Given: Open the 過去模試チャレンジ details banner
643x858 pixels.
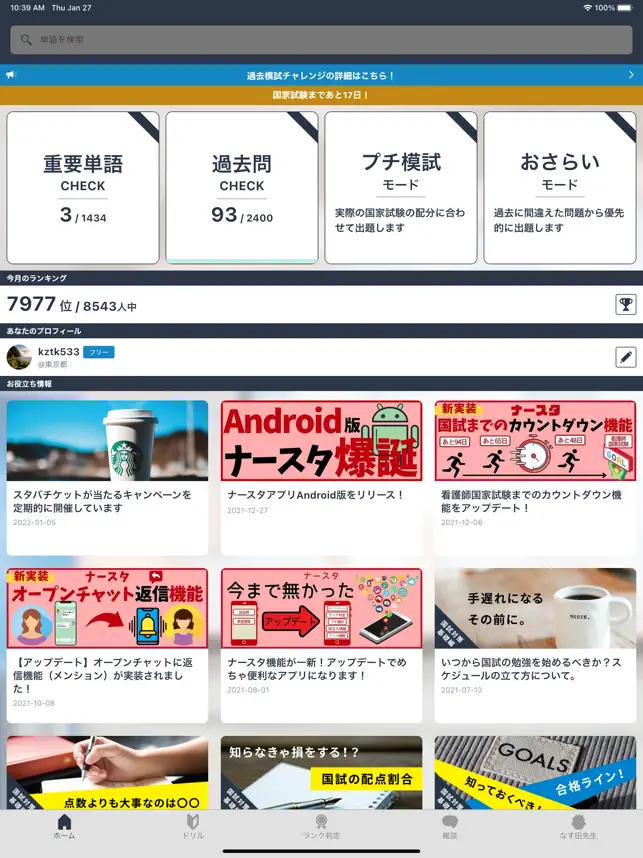Looking at the screenshot, I should pos(320,75).
